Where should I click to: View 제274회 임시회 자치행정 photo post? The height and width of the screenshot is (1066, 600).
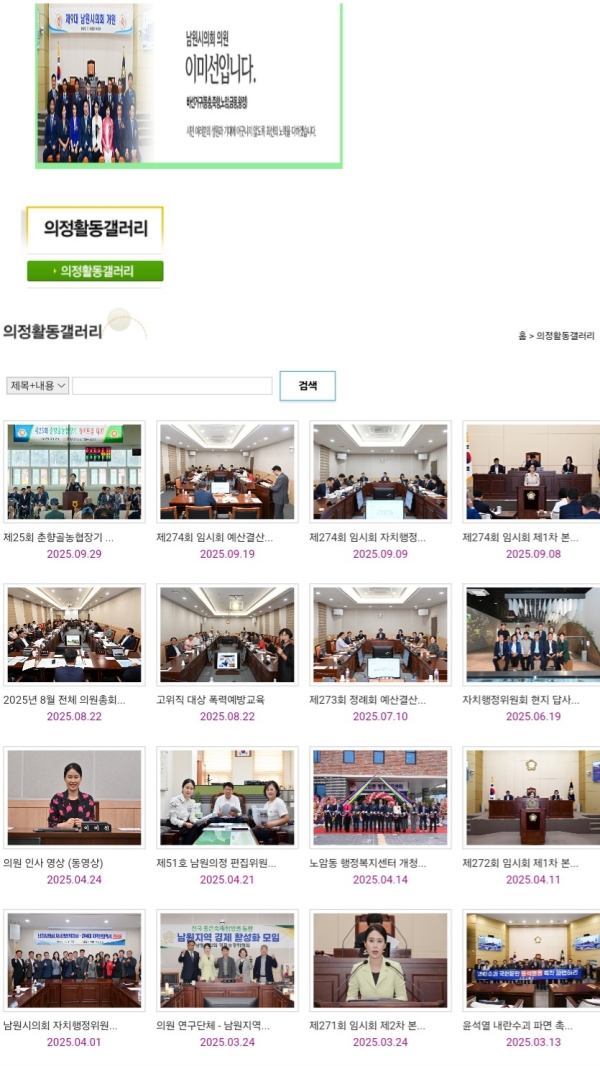tap(380, 472)
